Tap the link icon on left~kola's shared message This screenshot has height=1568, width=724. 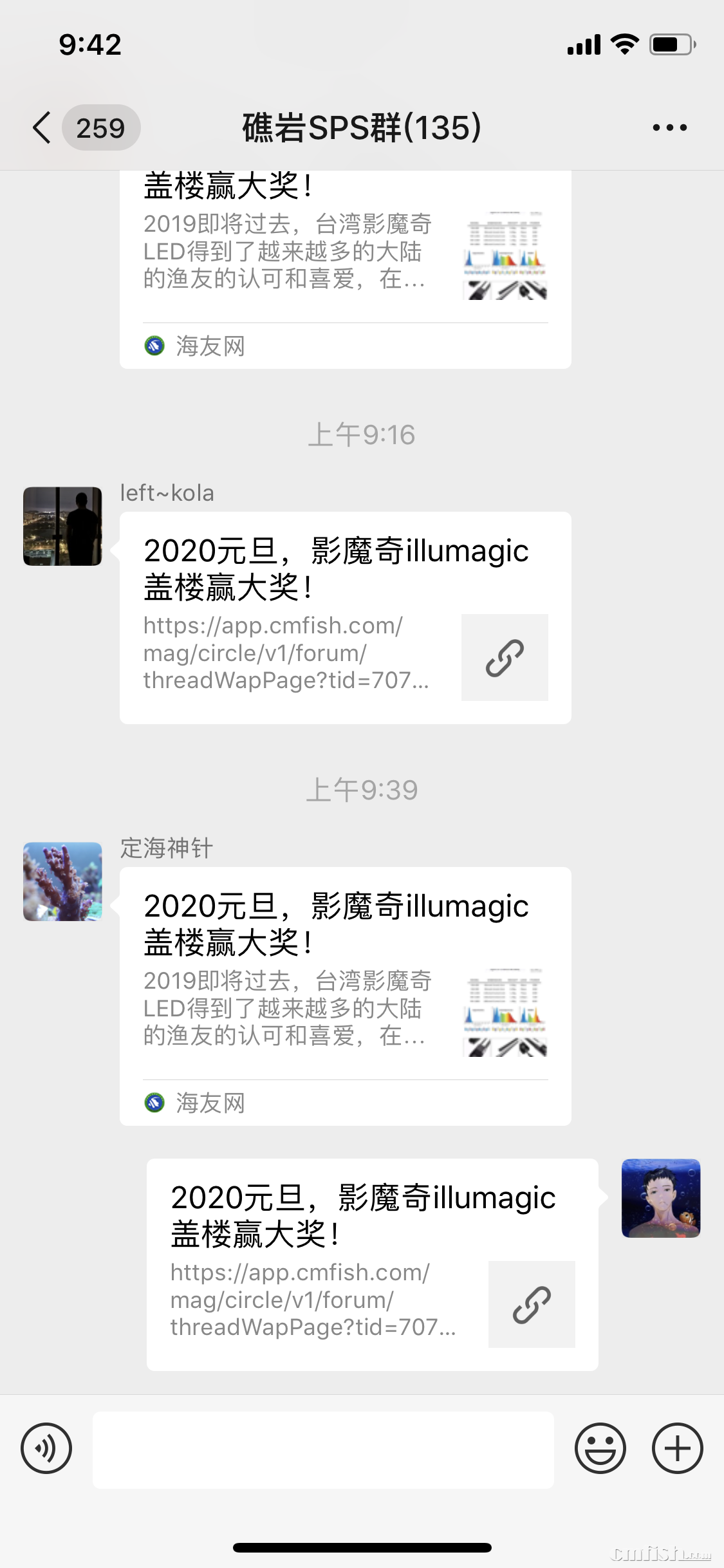click(505, 657)
